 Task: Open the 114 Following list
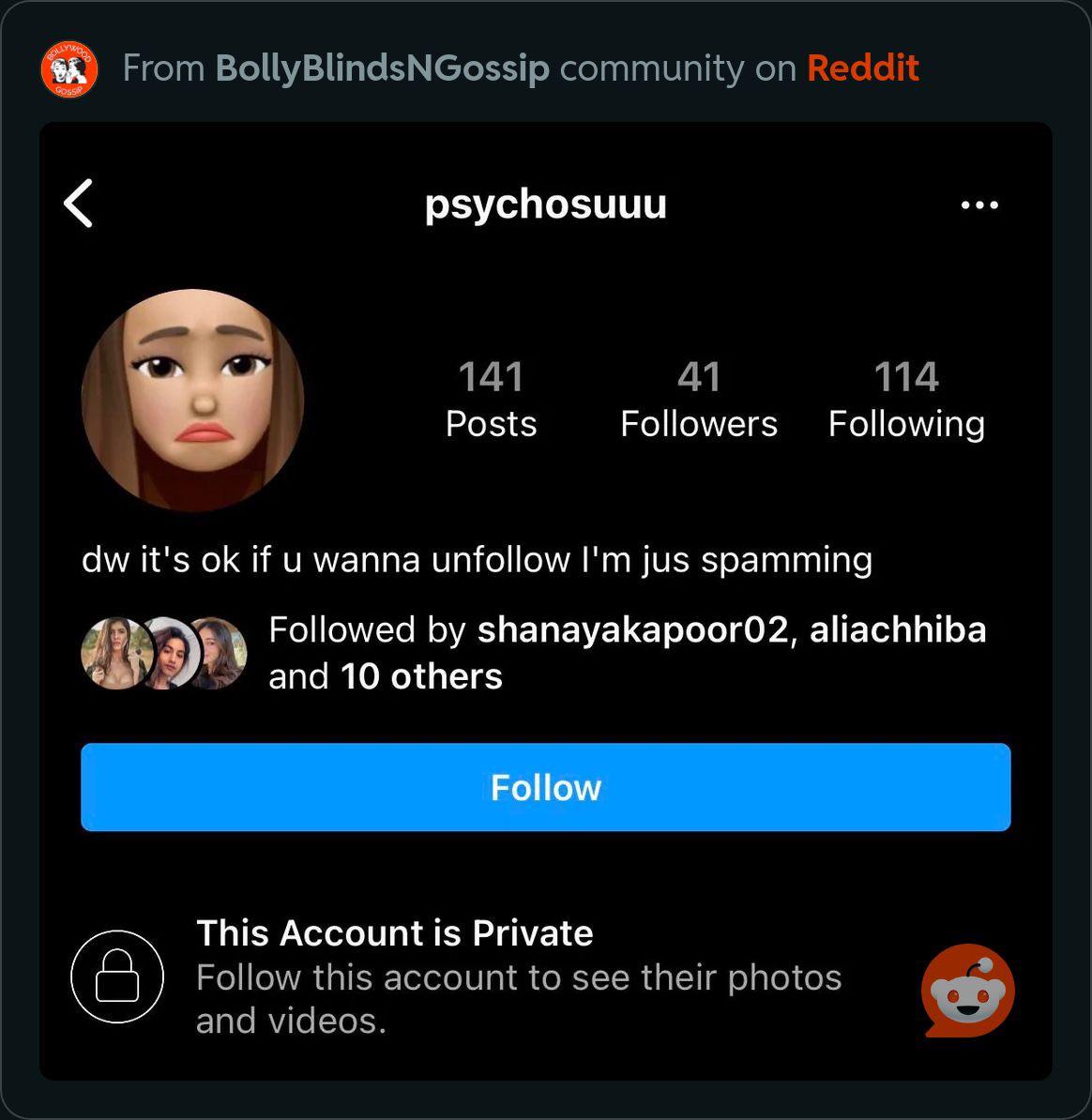tap(906, 399)
